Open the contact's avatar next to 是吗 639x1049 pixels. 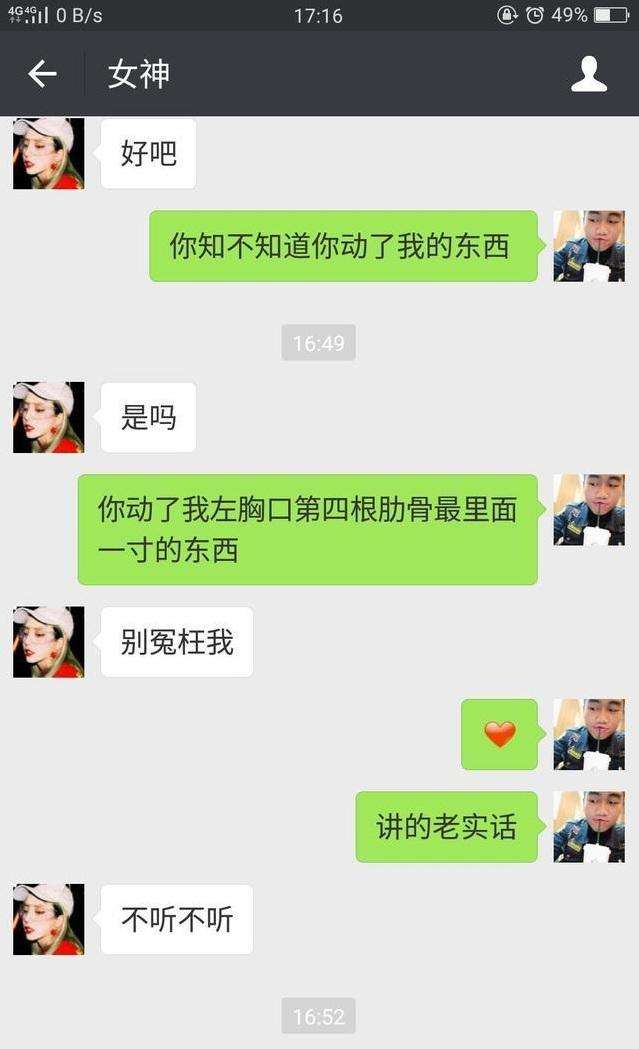click(49, 417)
